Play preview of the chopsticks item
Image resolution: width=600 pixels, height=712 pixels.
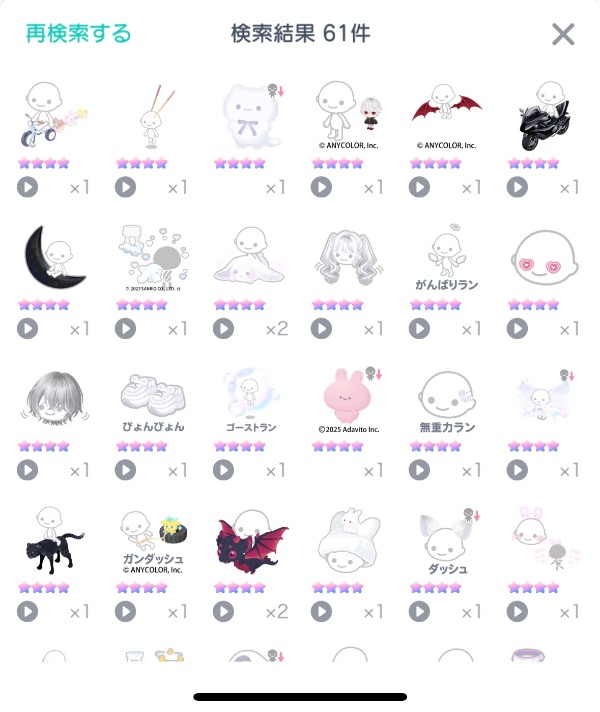[125, 186]
